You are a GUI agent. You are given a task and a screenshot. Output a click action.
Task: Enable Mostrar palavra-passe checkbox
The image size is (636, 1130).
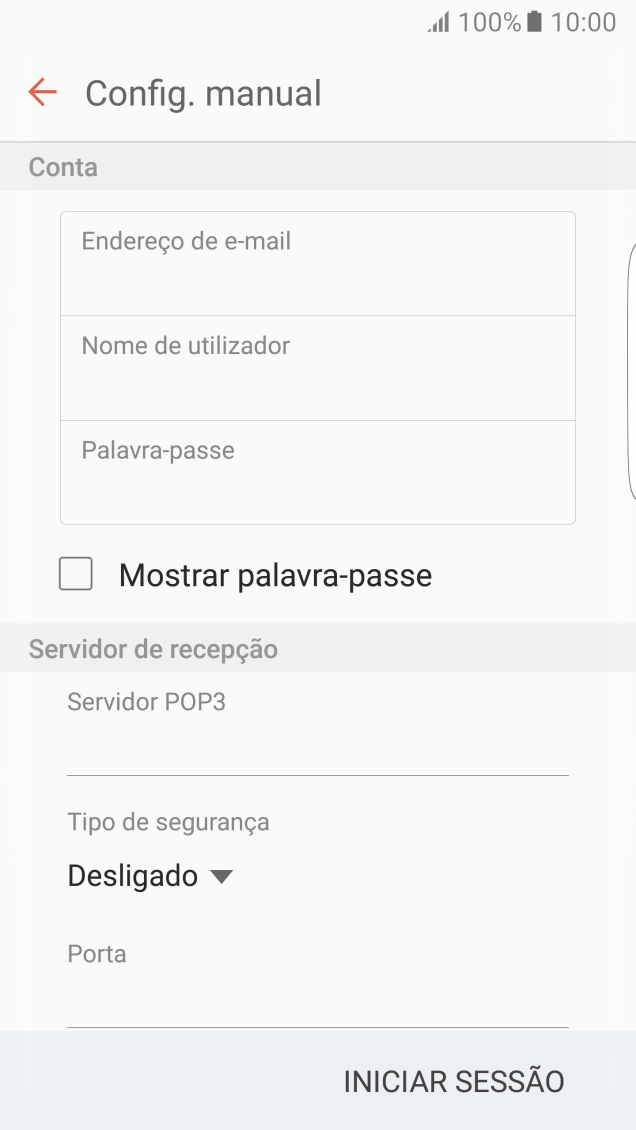pos(76,575)
